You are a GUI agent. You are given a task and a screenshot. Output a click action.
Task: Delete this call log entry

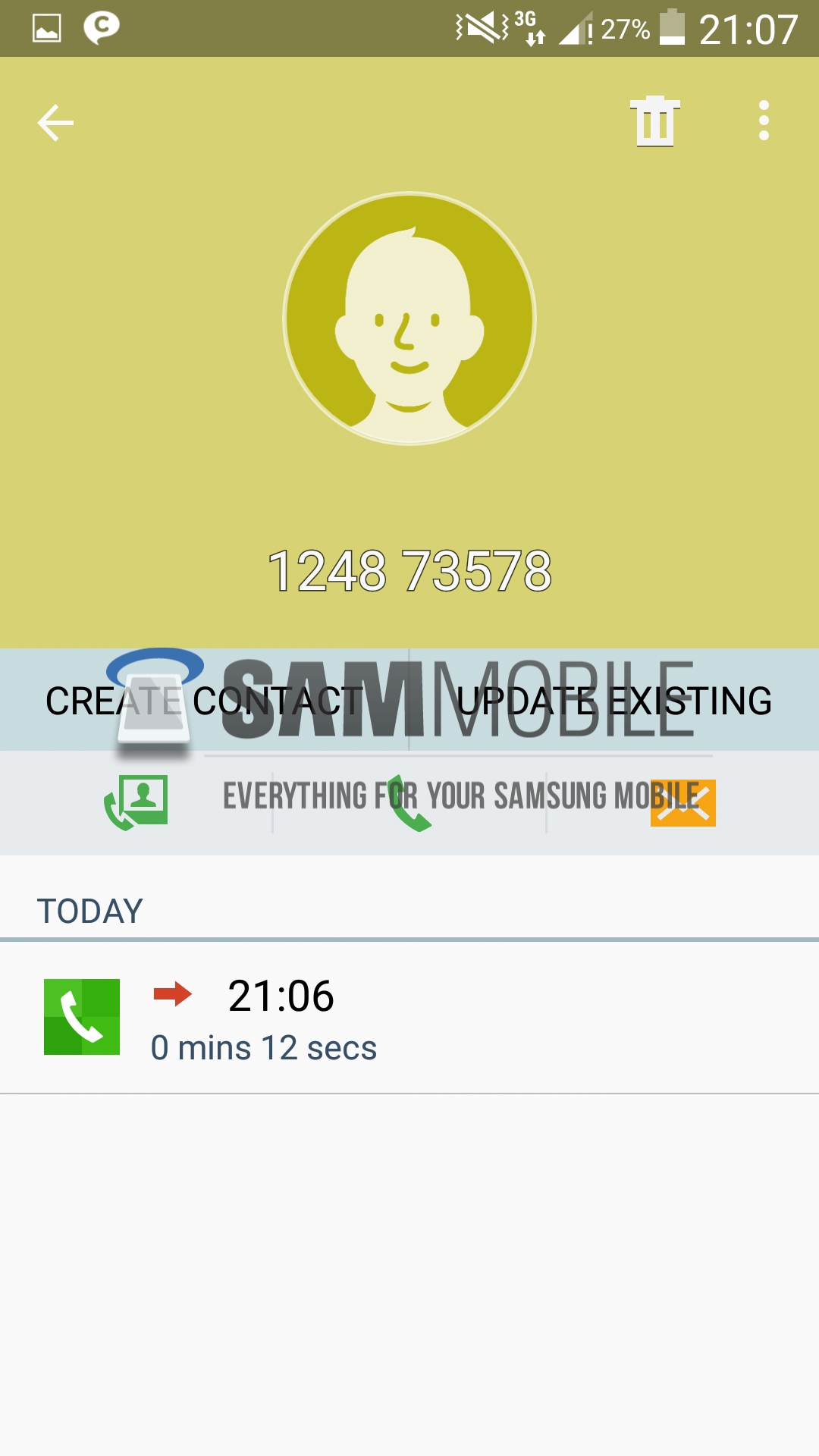(x=655, y=121)
